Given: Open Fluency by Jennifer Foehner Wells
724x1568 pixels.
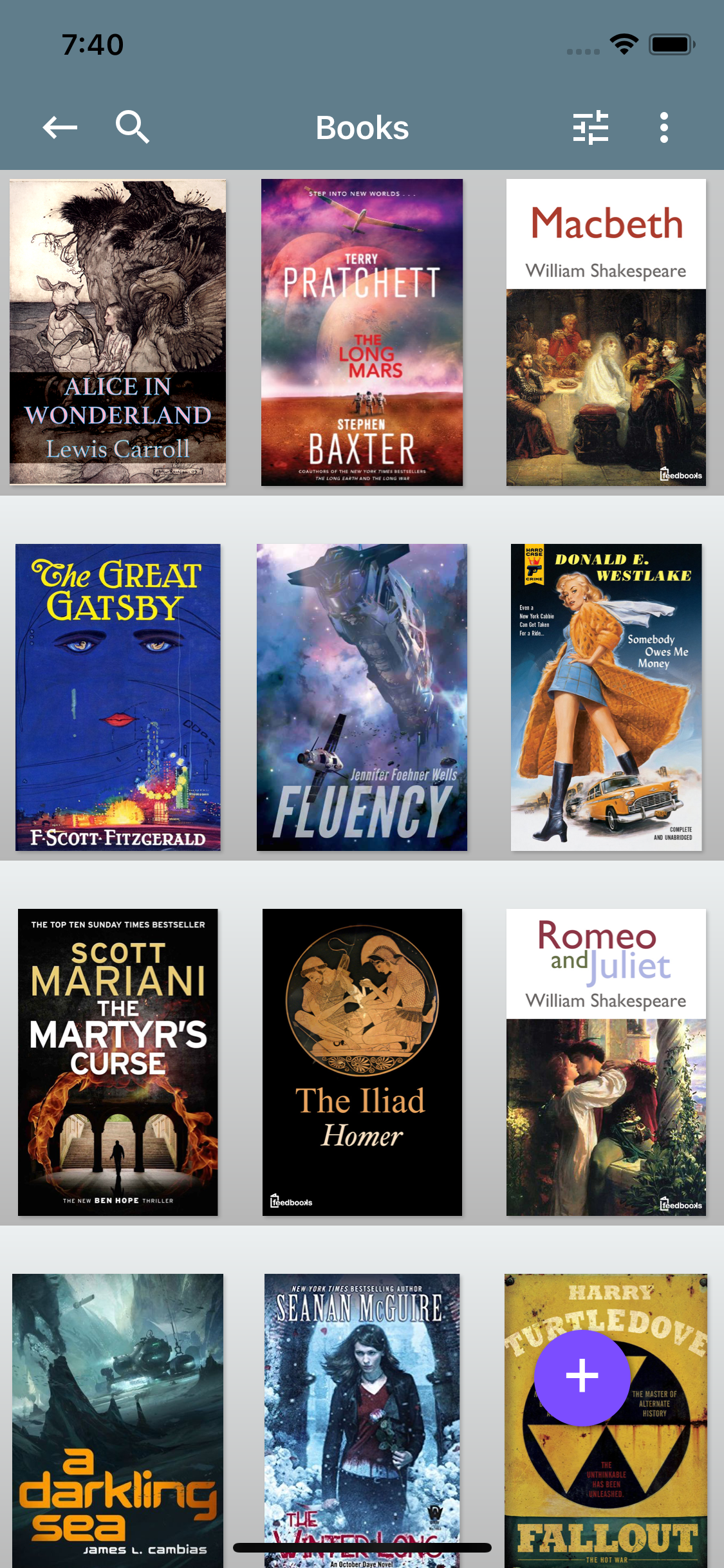Looking at the screenshot, I should coord(362,697).
